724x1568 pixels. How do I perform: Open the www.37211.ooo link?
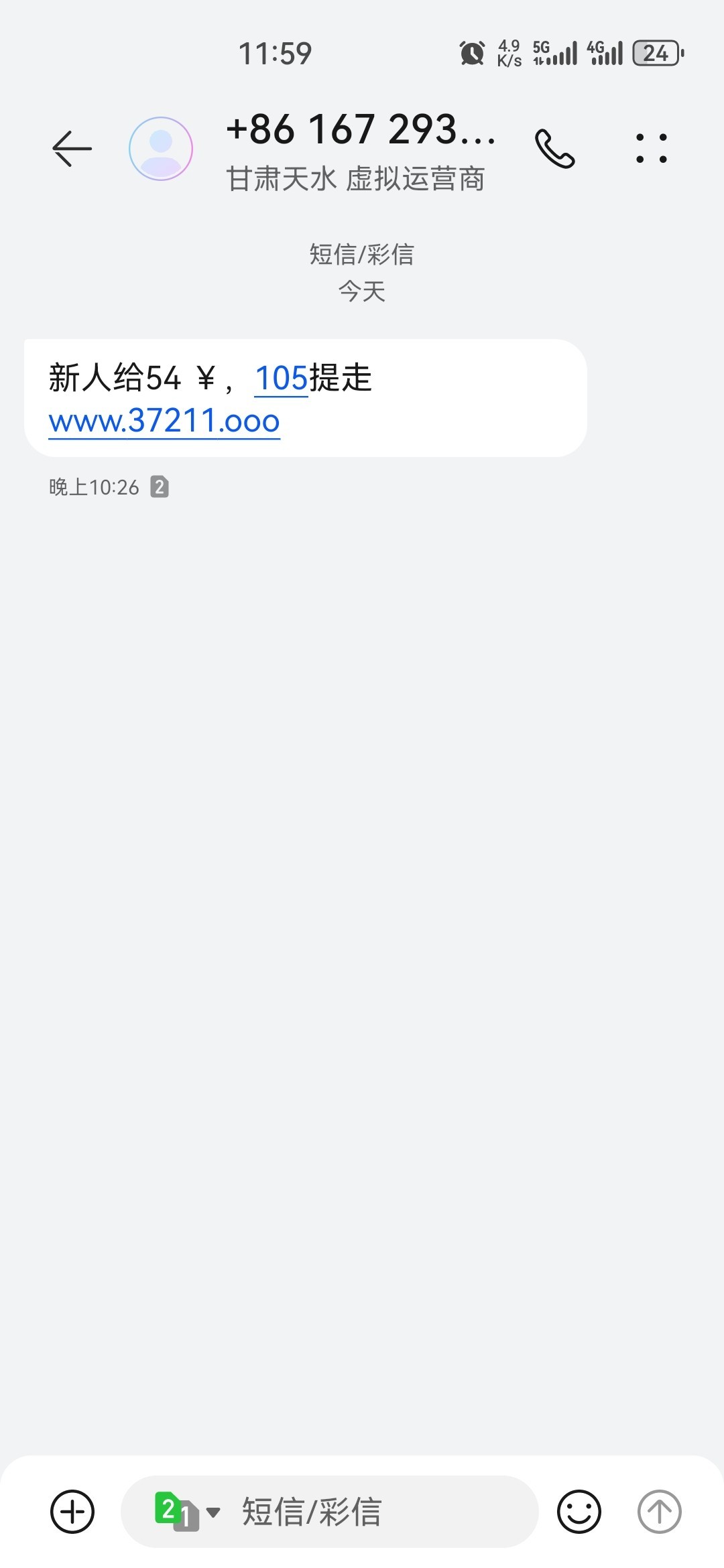click(x=164, y=421)
